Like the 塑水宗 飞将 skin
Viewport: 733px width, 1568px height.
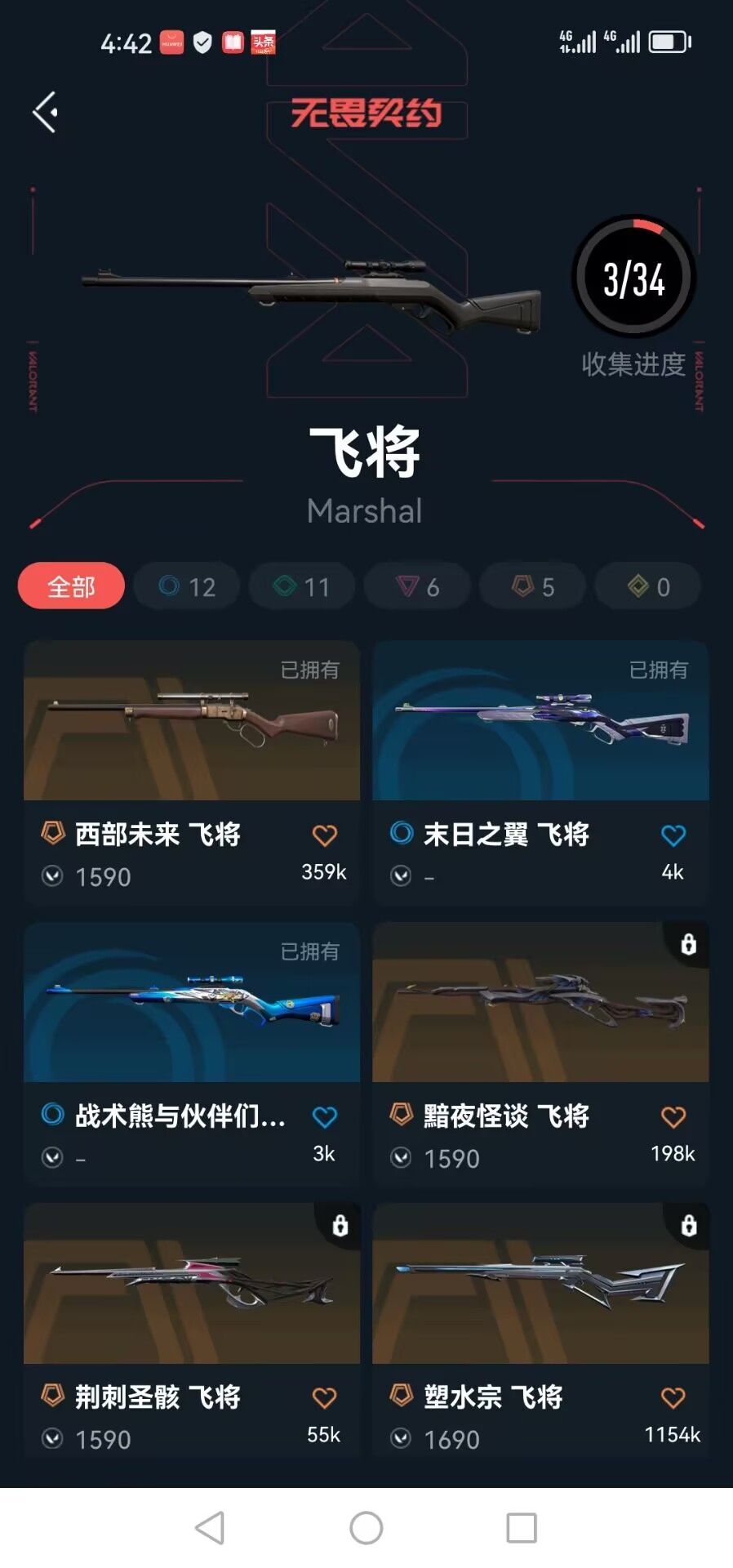[x=673, y=1398]
